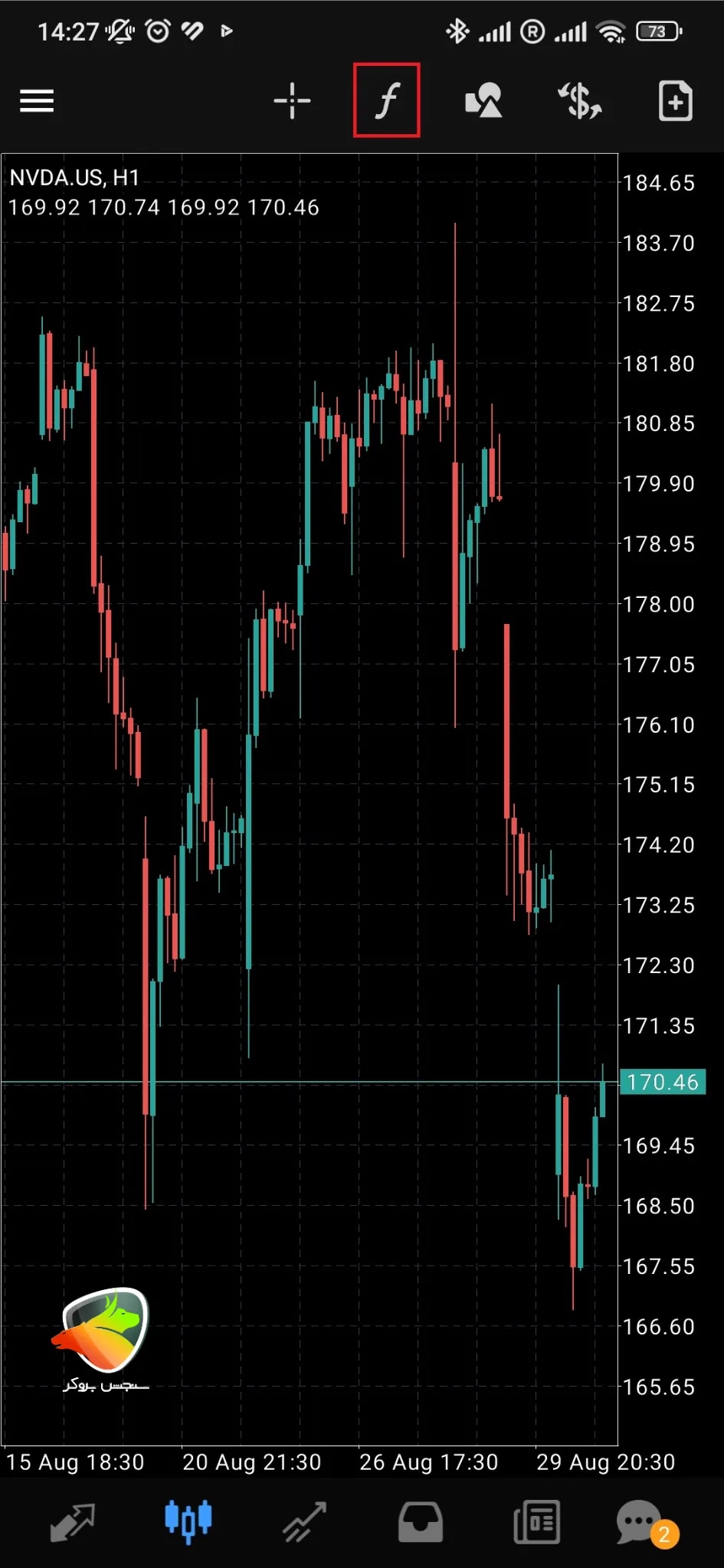Activate the crosshair tool
This screenshot has width=724, height=1568.
coord(292,101)
